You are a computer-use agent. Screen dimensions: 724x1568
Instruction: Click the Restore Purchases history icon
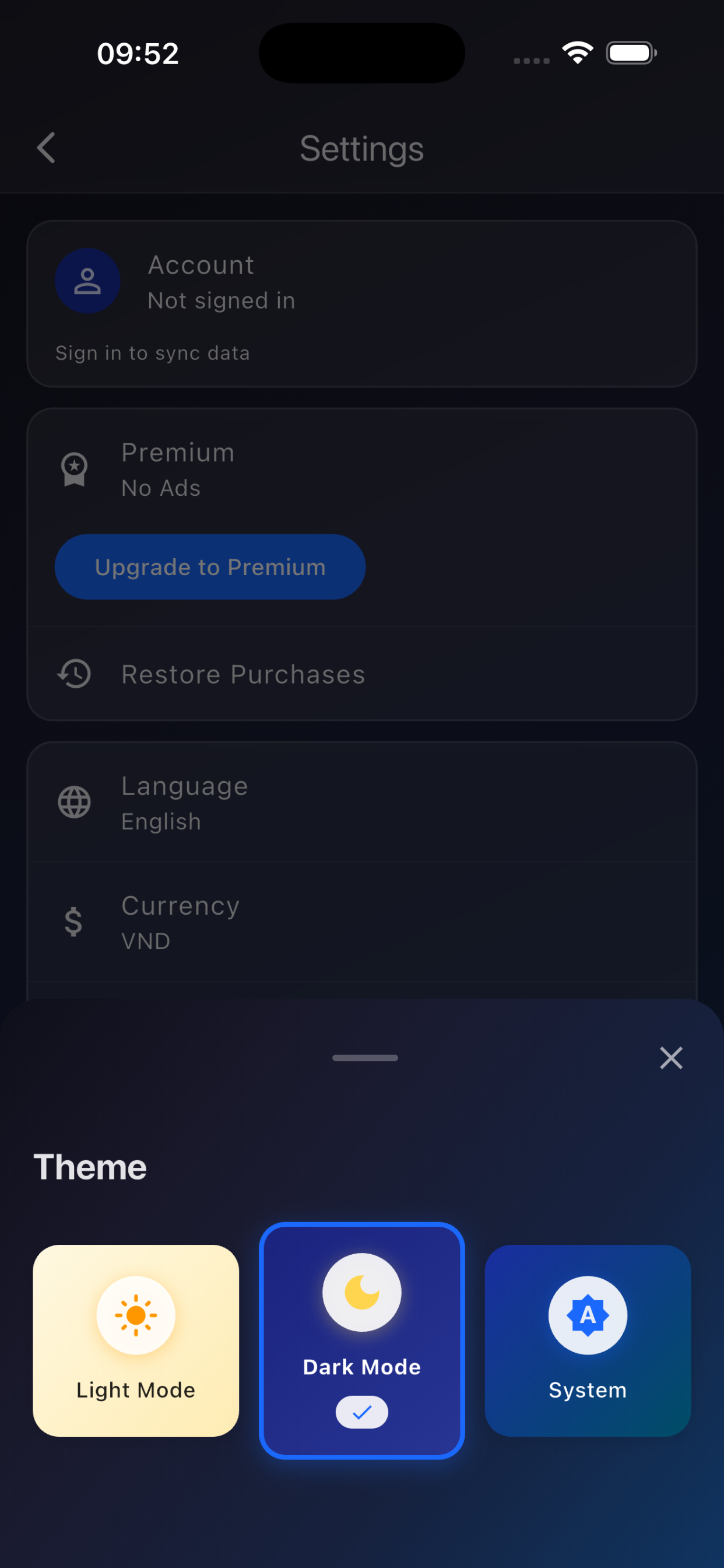click(74, 674)
